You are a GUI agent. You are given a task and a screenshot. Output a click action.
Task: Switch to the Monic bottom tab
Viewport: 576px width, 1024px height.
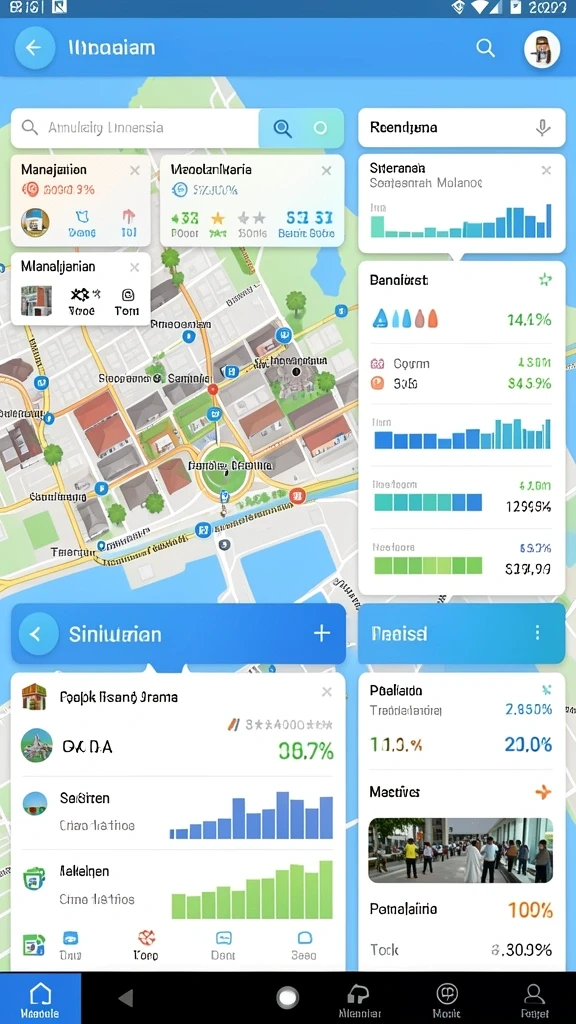[x=447, y=1000]
